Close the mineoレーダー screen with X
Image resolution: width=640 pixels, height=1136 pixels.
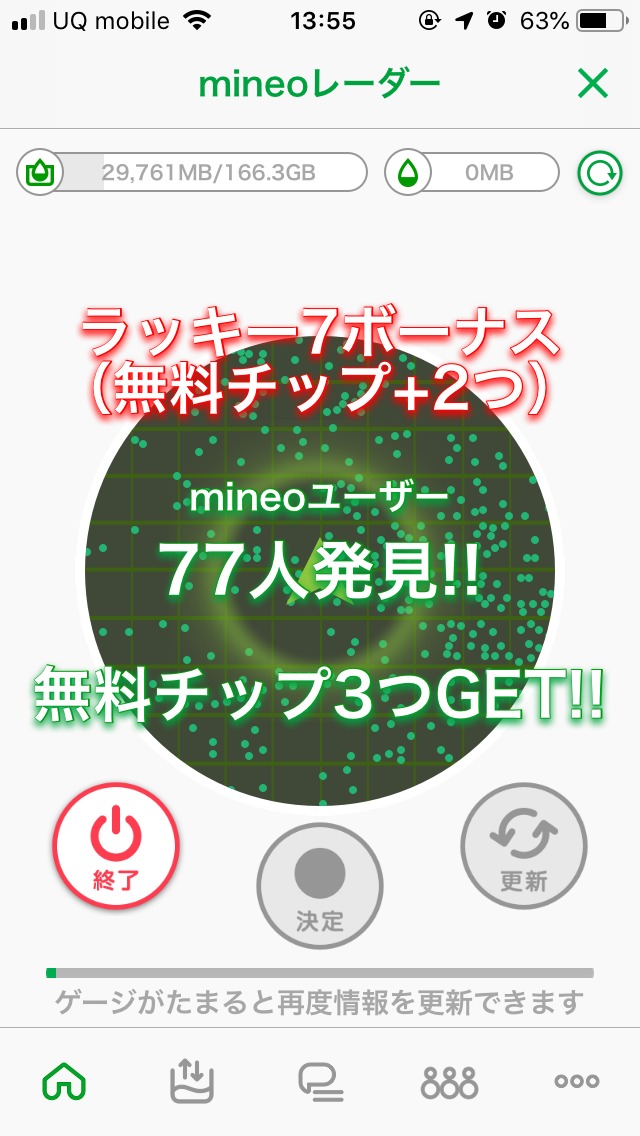pyautogui.click(x=592, y=84)
